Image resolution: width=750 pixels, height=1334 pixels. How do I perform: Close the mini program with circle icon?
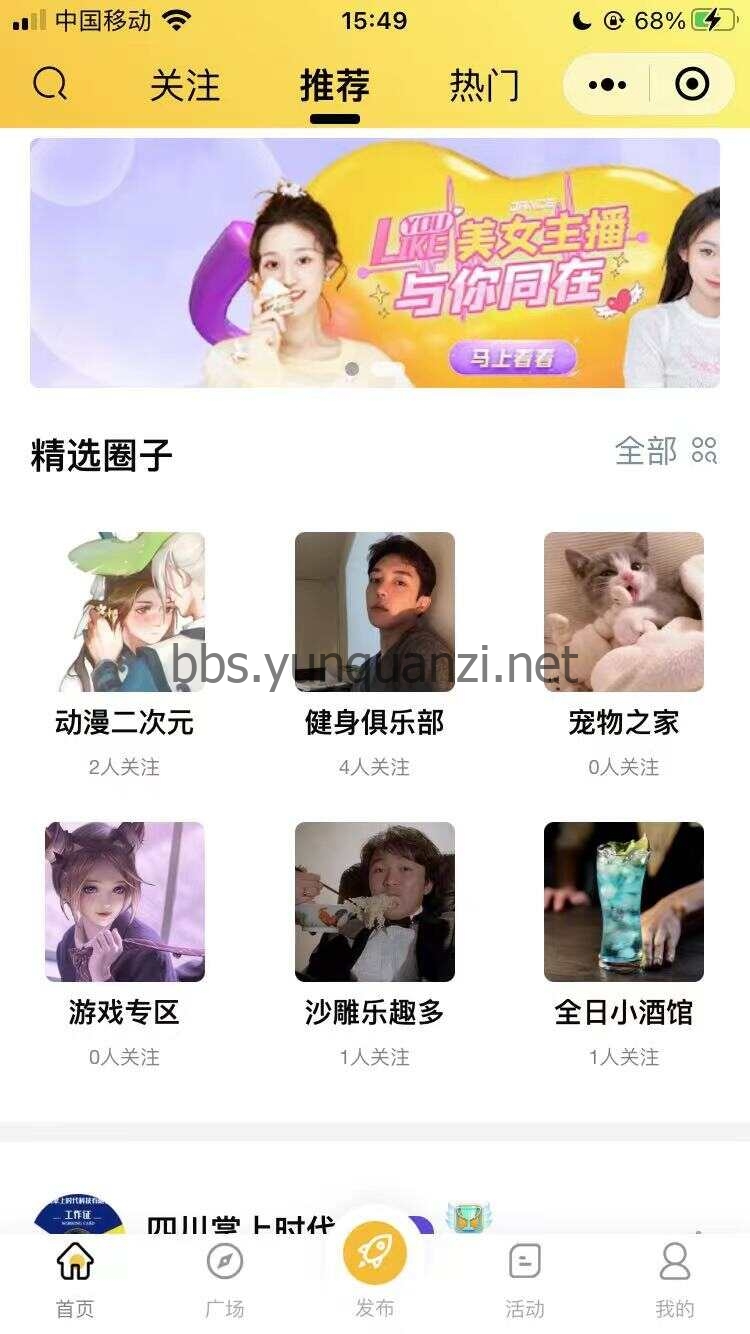(692, 85)
